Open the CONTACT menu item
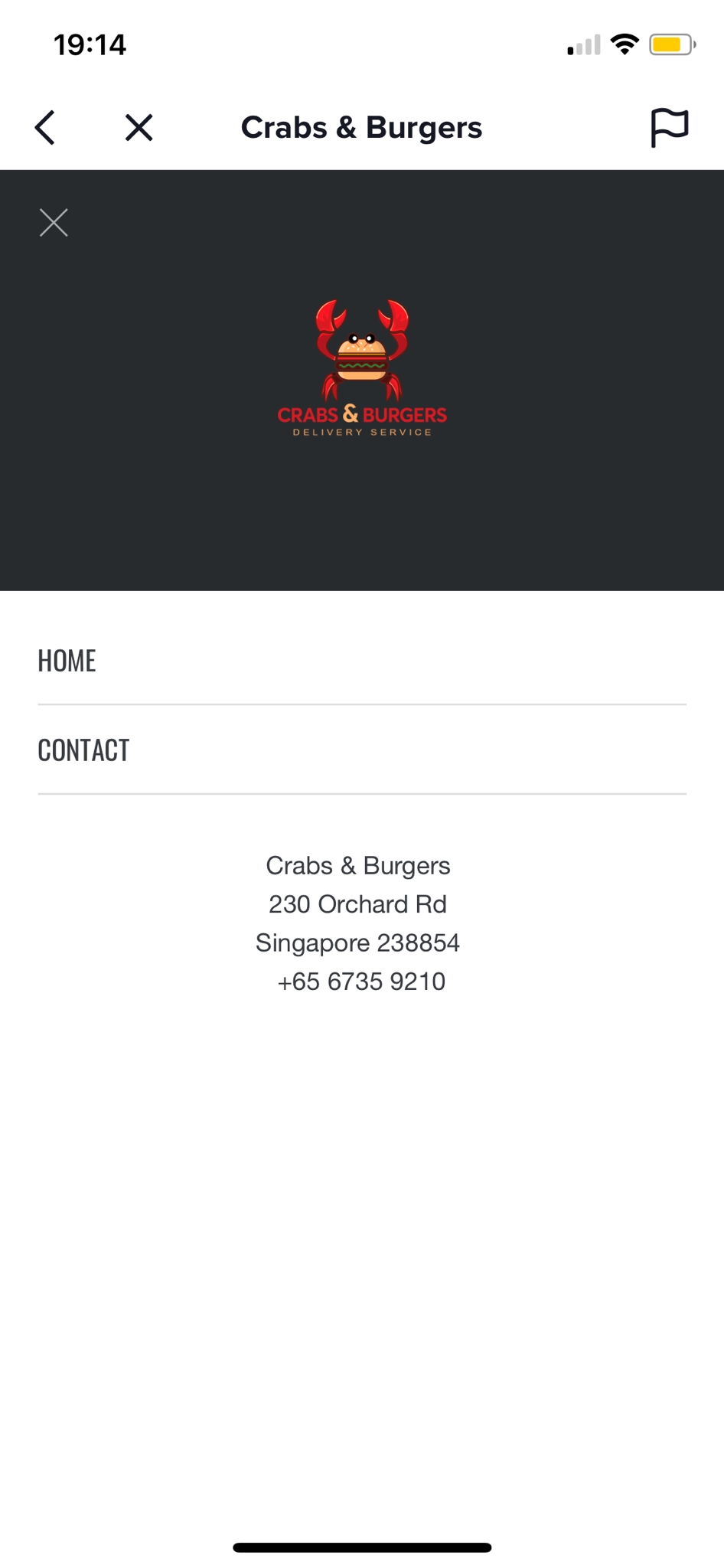Image resolution: width=724 pixels, height=1568 pixels. pos(362,750)
